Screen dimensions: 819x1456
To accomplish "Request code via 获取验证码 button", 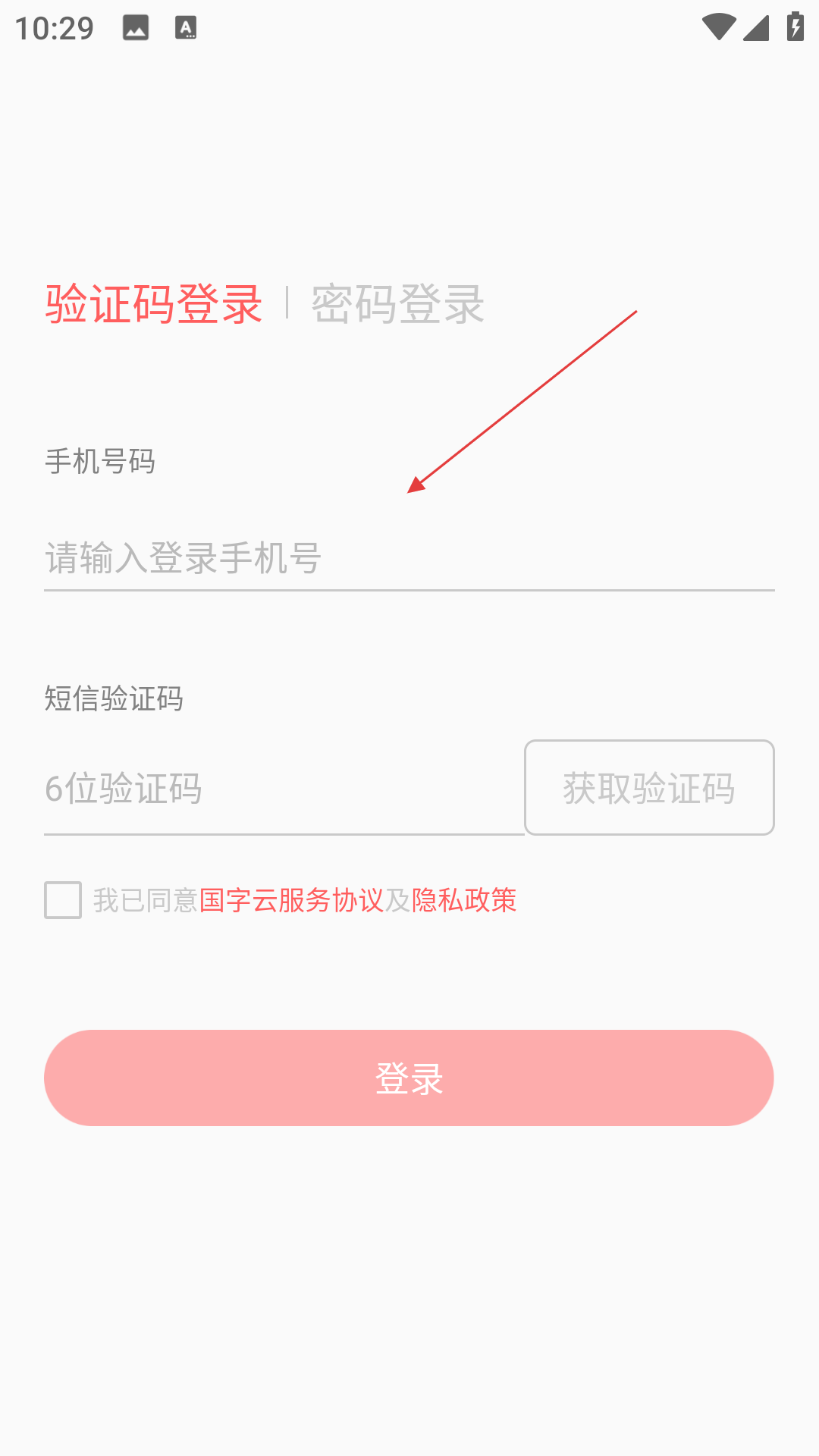I will (649, 788).
